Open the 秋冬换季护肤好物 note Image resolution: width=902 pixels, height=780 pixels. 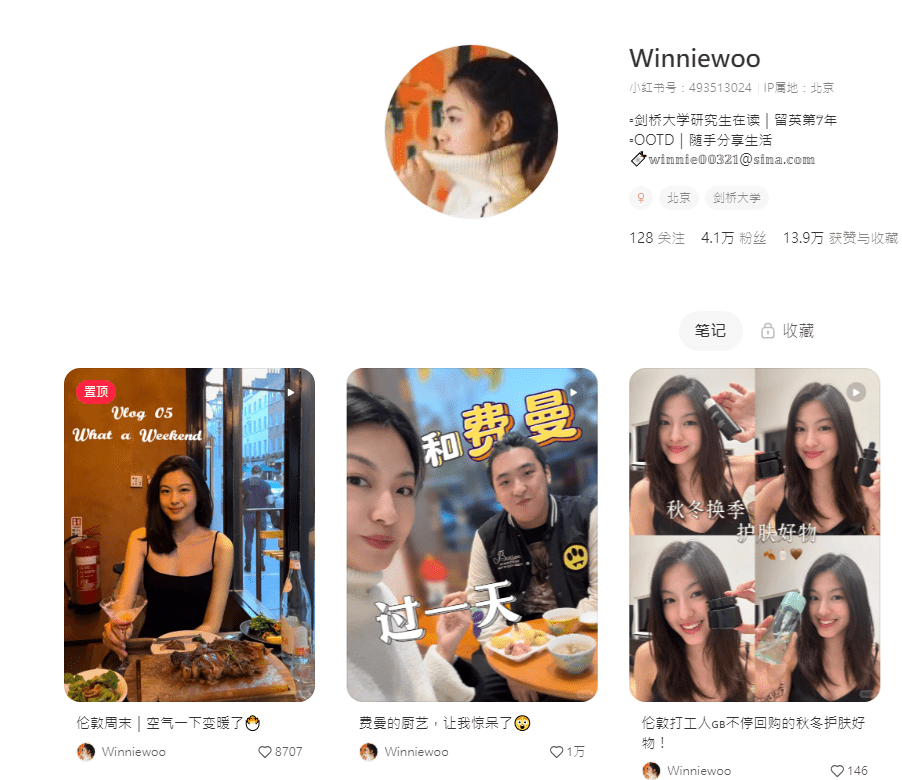click(754, 534)
